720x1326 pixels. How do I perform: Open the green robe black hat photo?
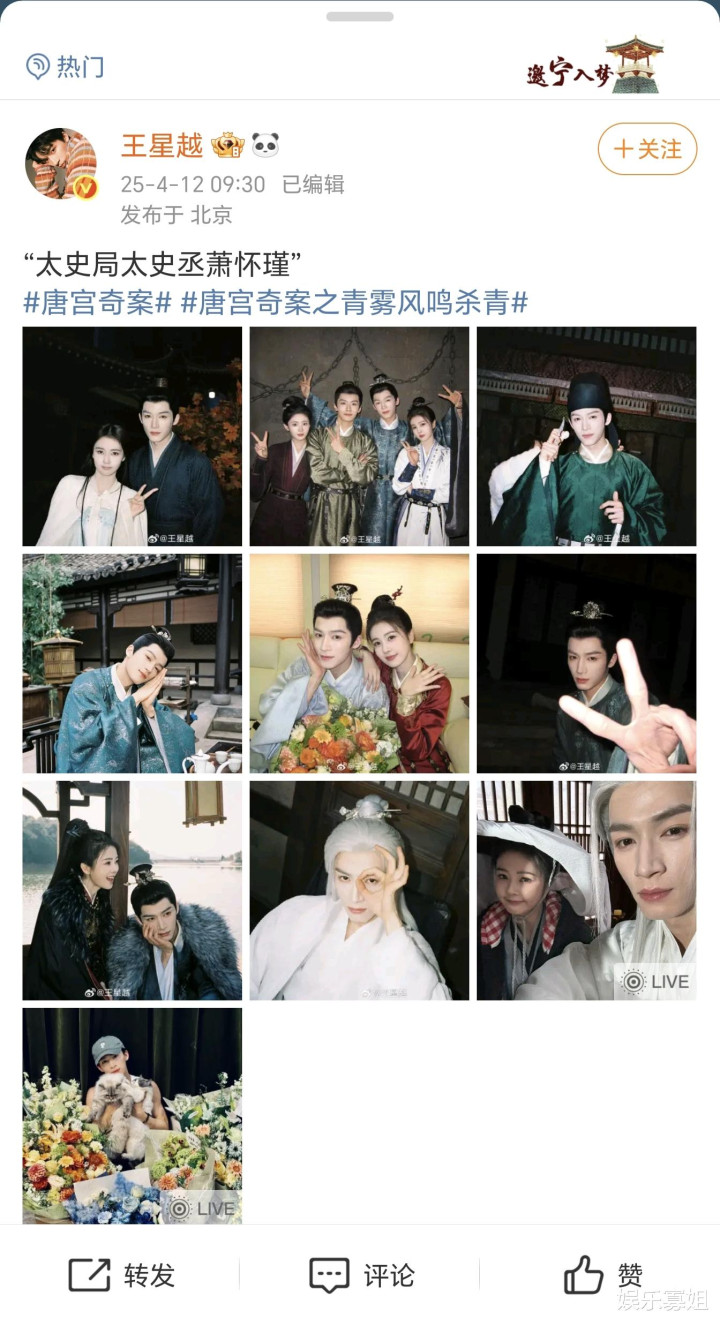(x=586, y=436)
